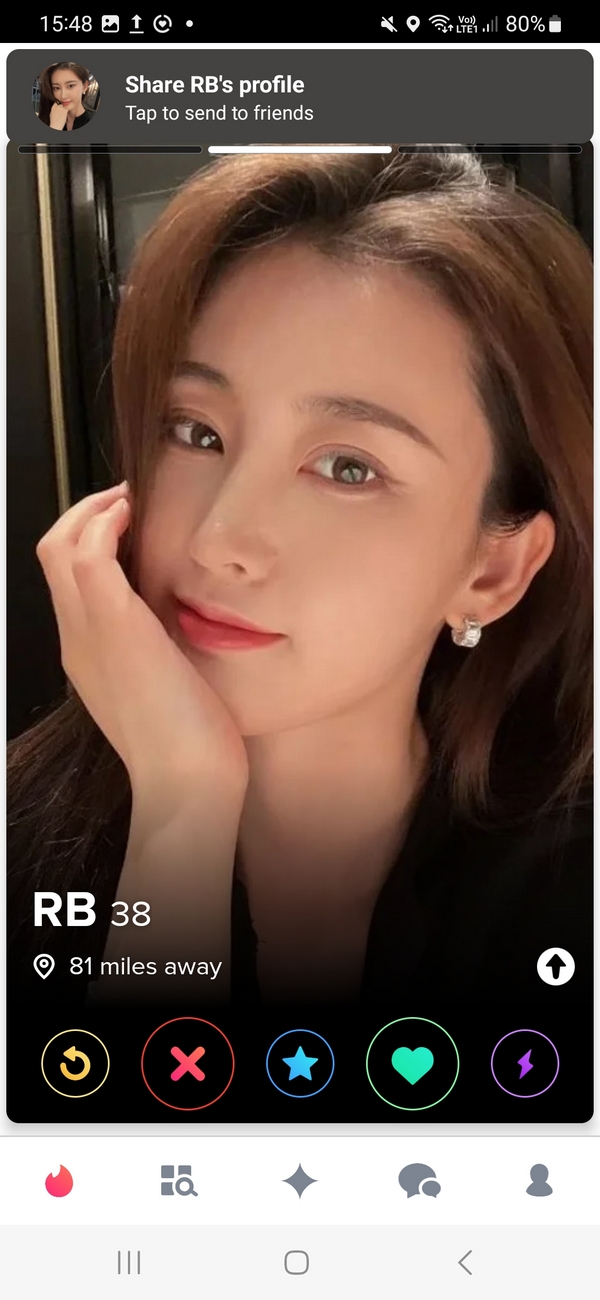Open your own profile tab
This screenshot has width=600, height=1300.
click(x=539, y=1182)
